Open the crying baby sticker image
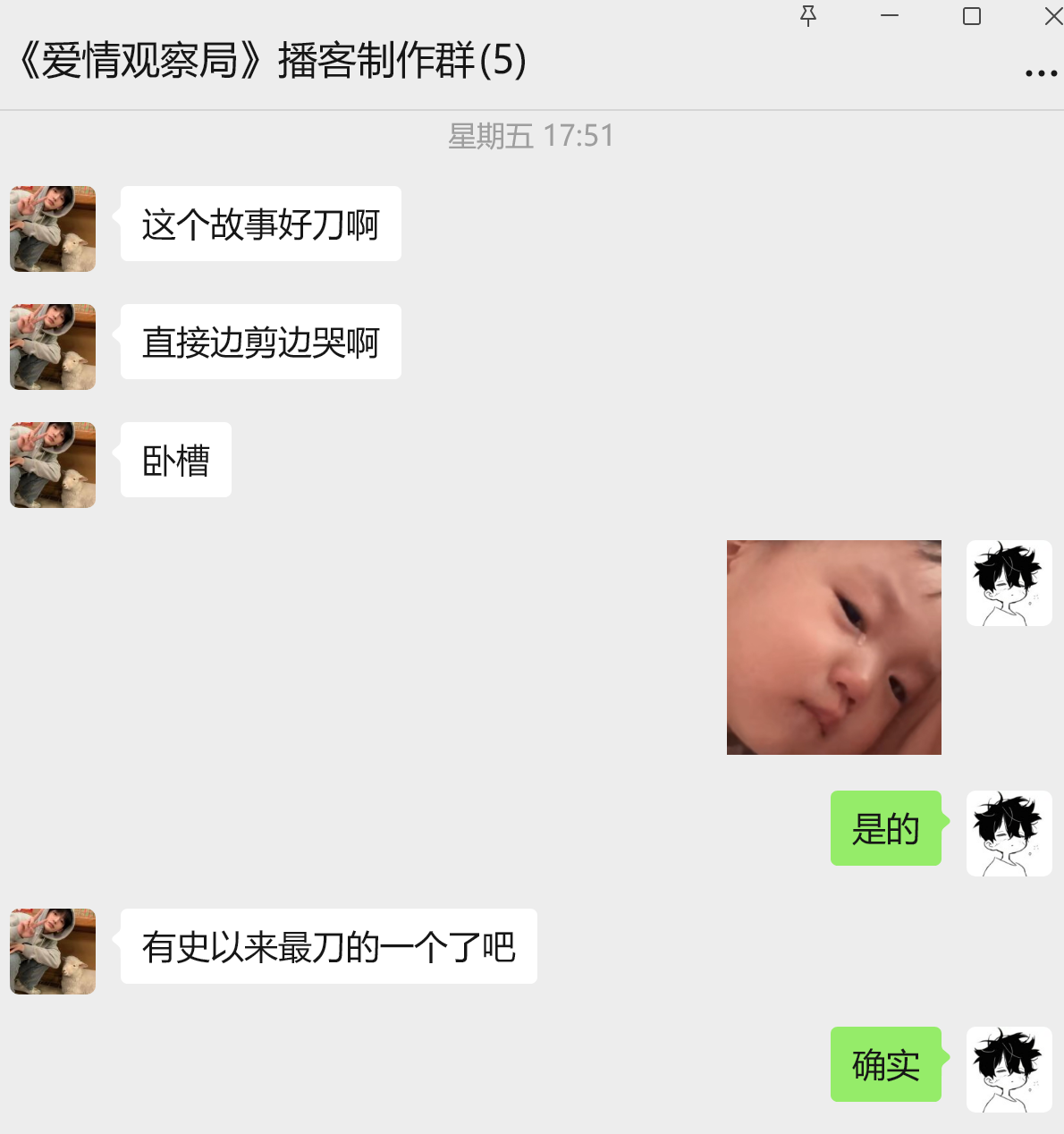1064x1134 pixels. [833, 647]
